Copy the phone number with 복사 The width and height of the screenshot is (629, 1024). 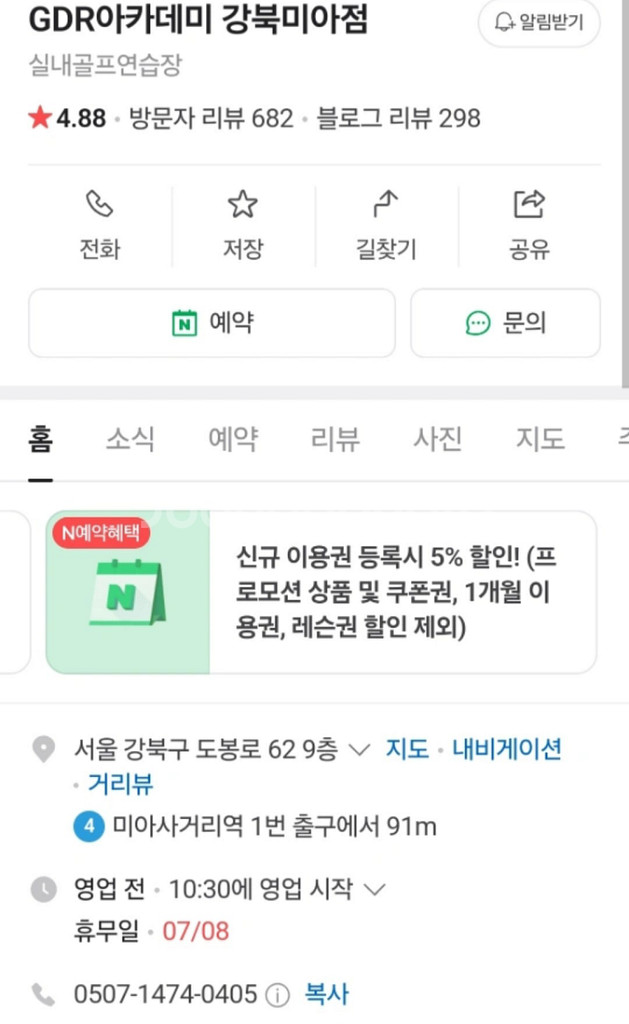coord(327,995)
